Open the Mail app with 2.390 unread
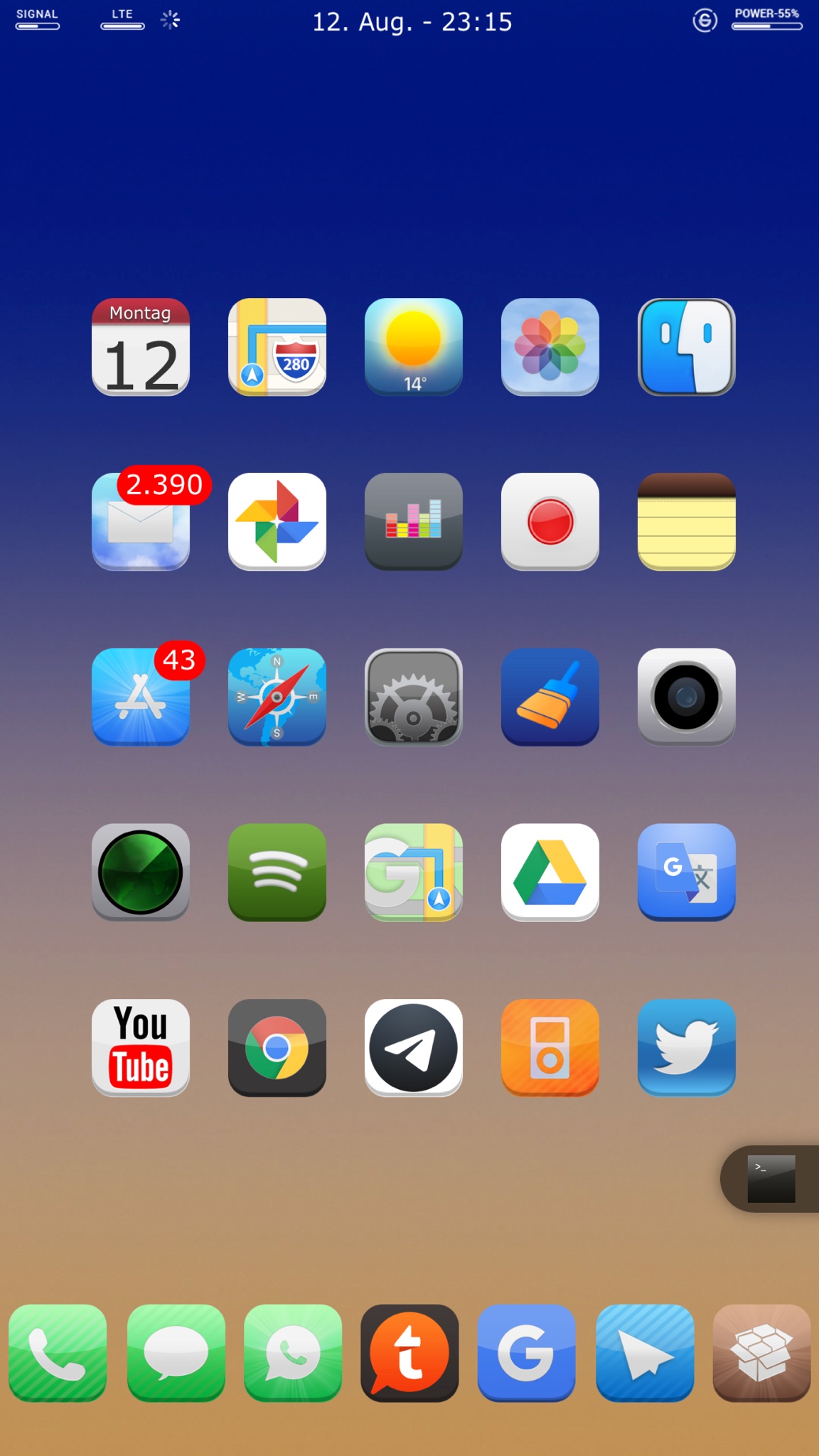819x1456 pixels. coord(141,522)
